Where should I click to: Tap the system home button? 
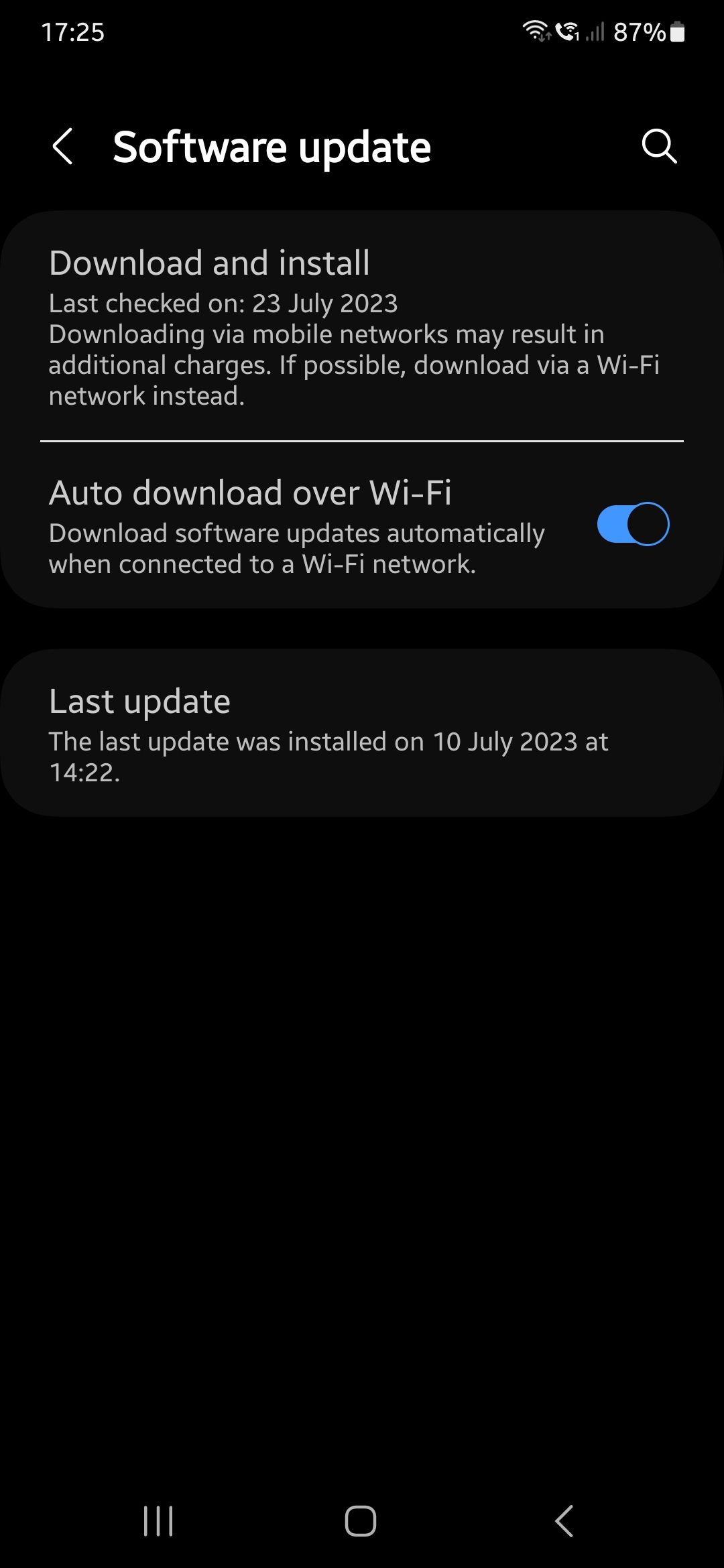click(361, 1520)
